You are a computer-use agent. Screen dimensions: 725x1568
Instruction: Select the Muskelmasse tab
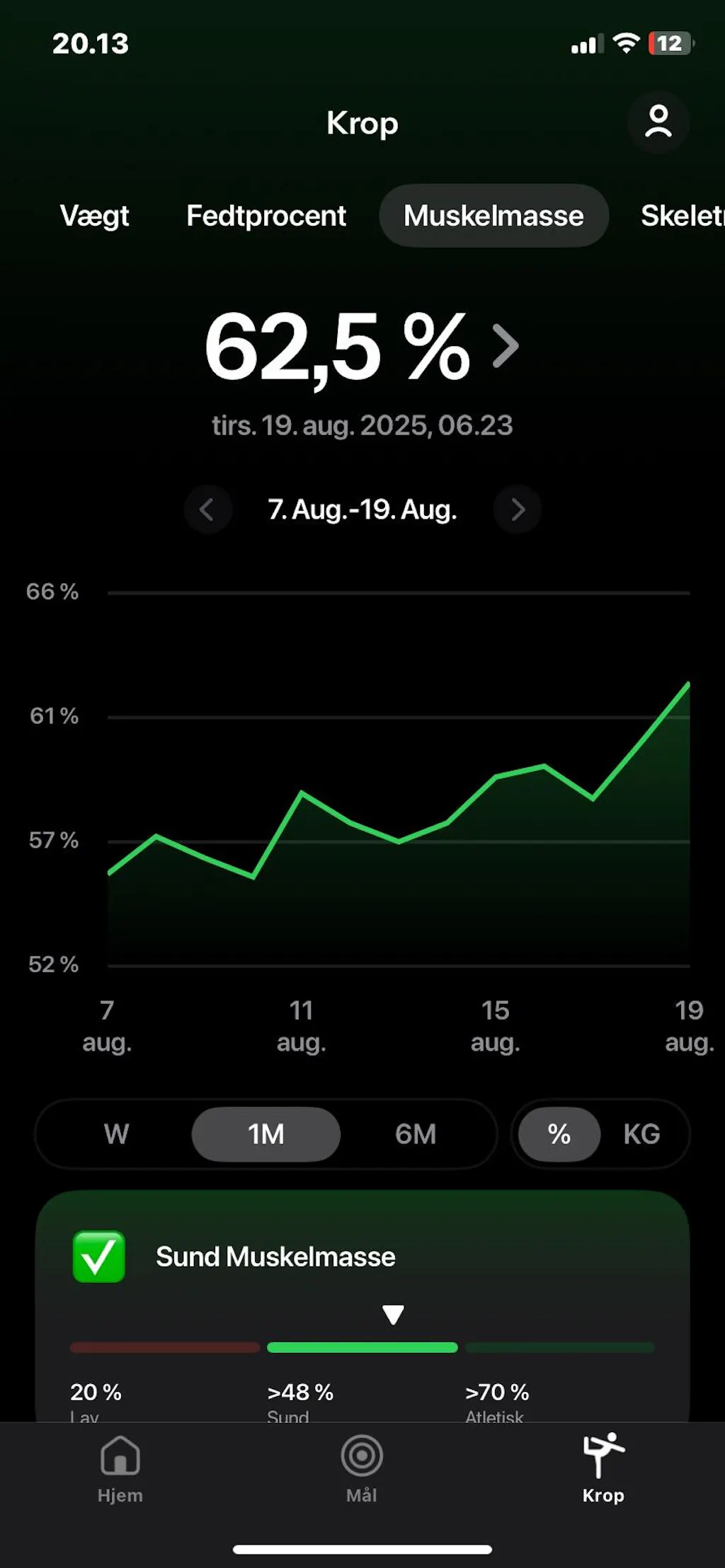coord(493,216)
